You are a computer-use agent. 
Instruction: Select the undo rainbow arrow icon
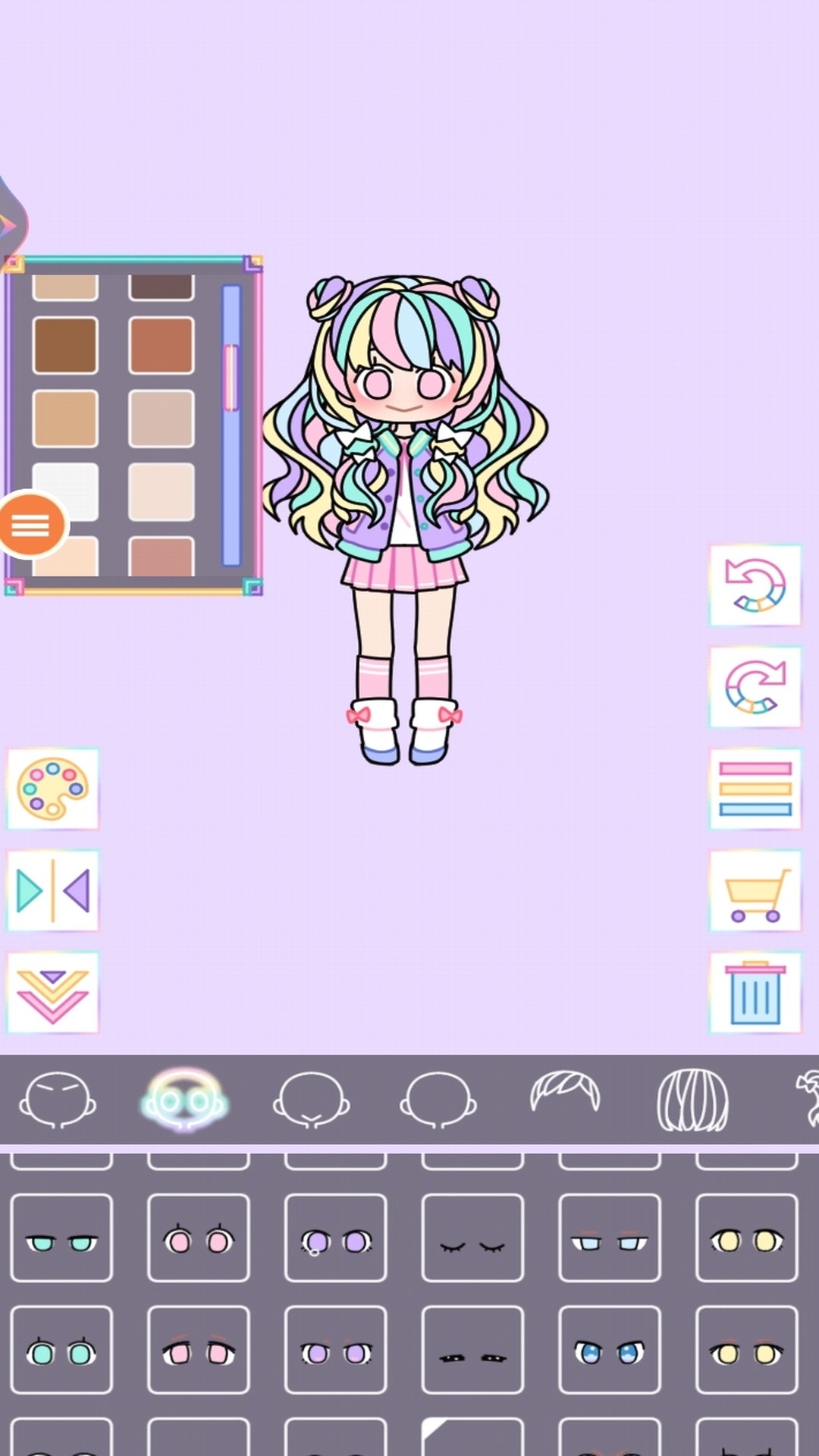(754, 585)
